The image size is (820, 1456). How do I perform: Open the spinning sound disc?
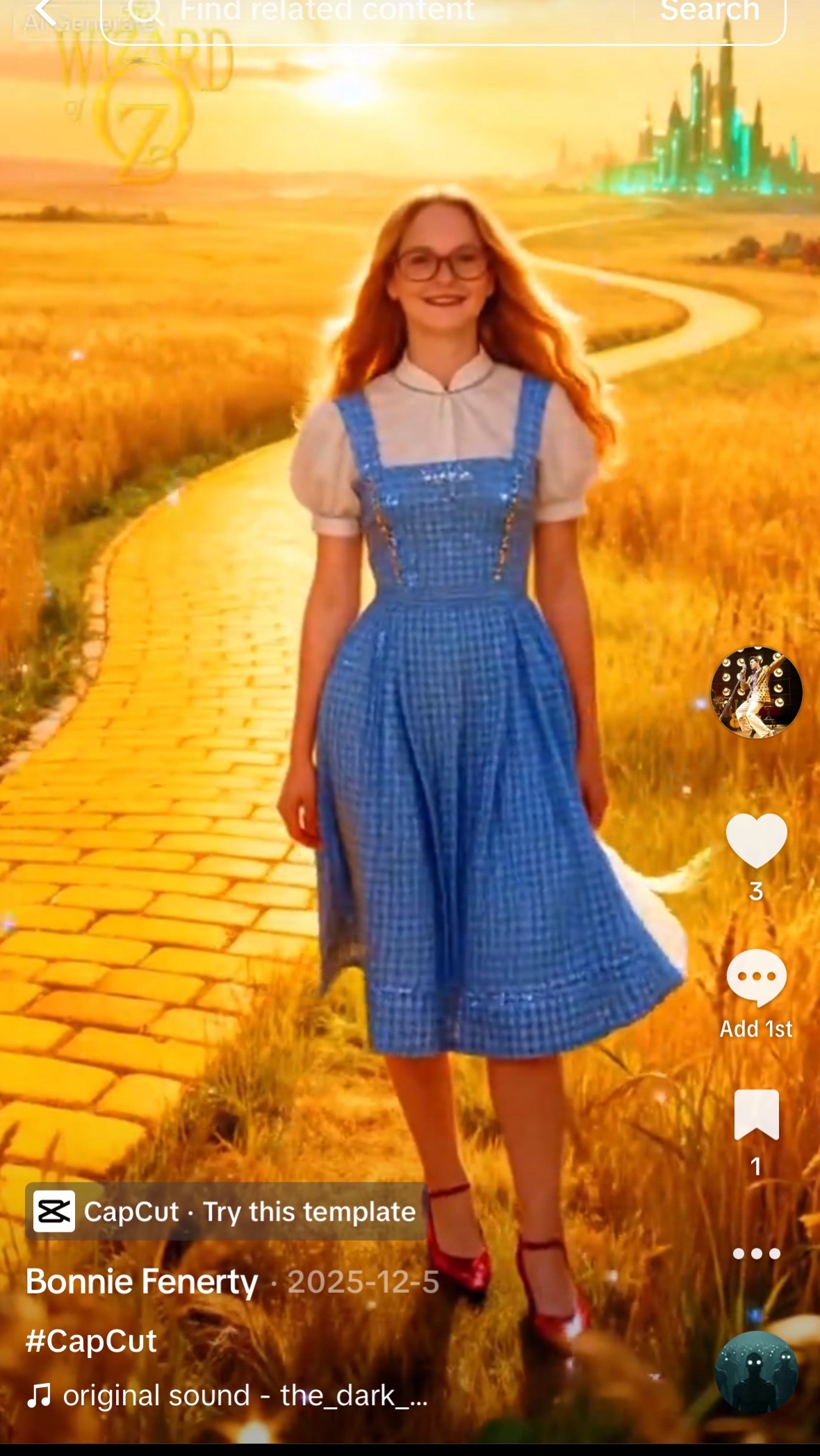click(756, 1373)
